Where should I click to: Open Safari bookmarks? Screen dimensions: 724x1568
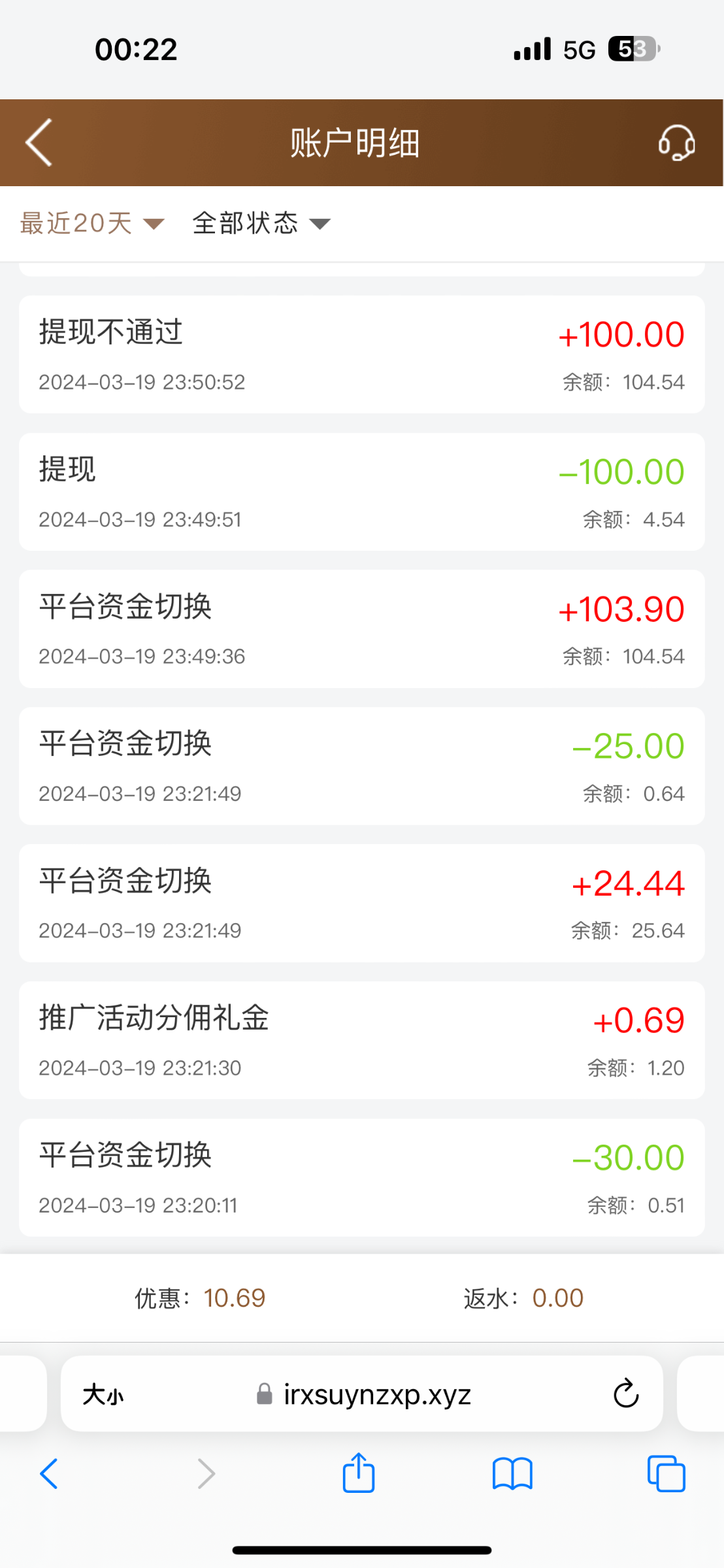[512, 1474]
